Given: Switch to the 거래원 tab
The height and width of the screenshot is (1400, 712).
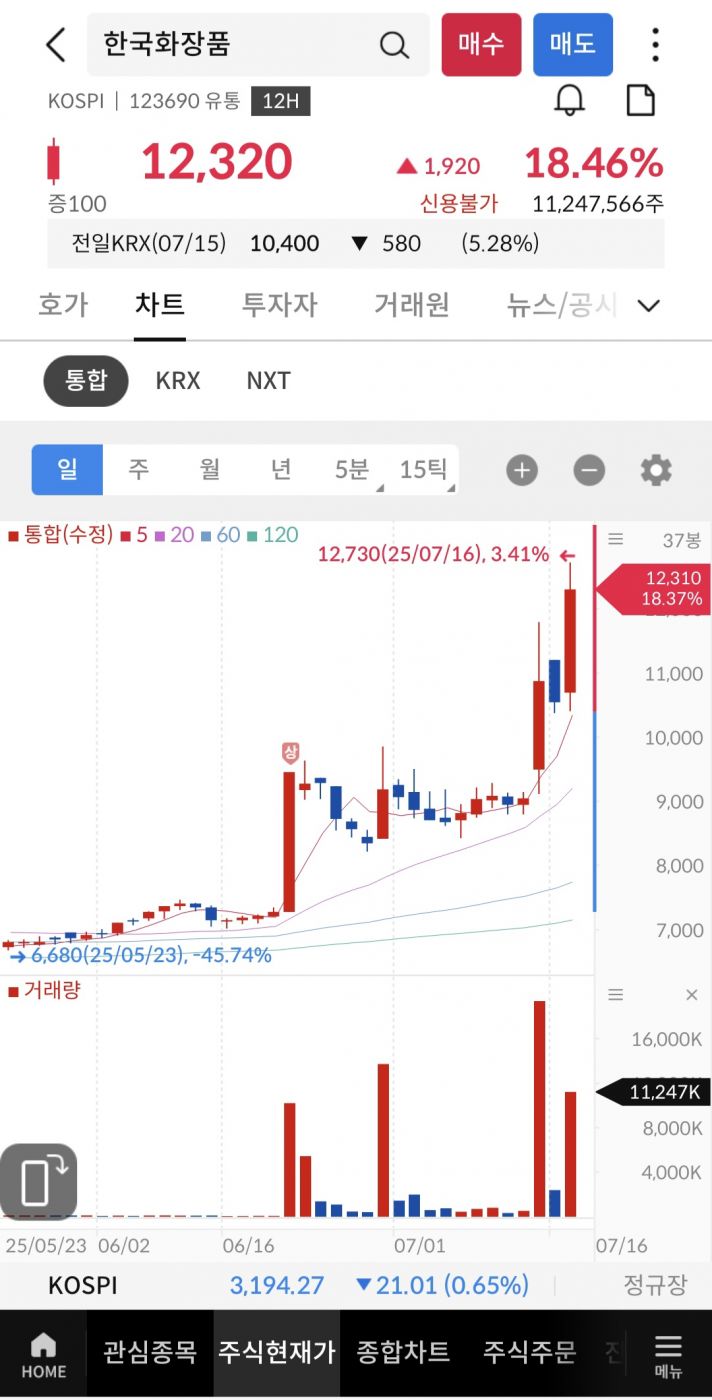Looking at the screenshot, I should click(x=411, y=304).
